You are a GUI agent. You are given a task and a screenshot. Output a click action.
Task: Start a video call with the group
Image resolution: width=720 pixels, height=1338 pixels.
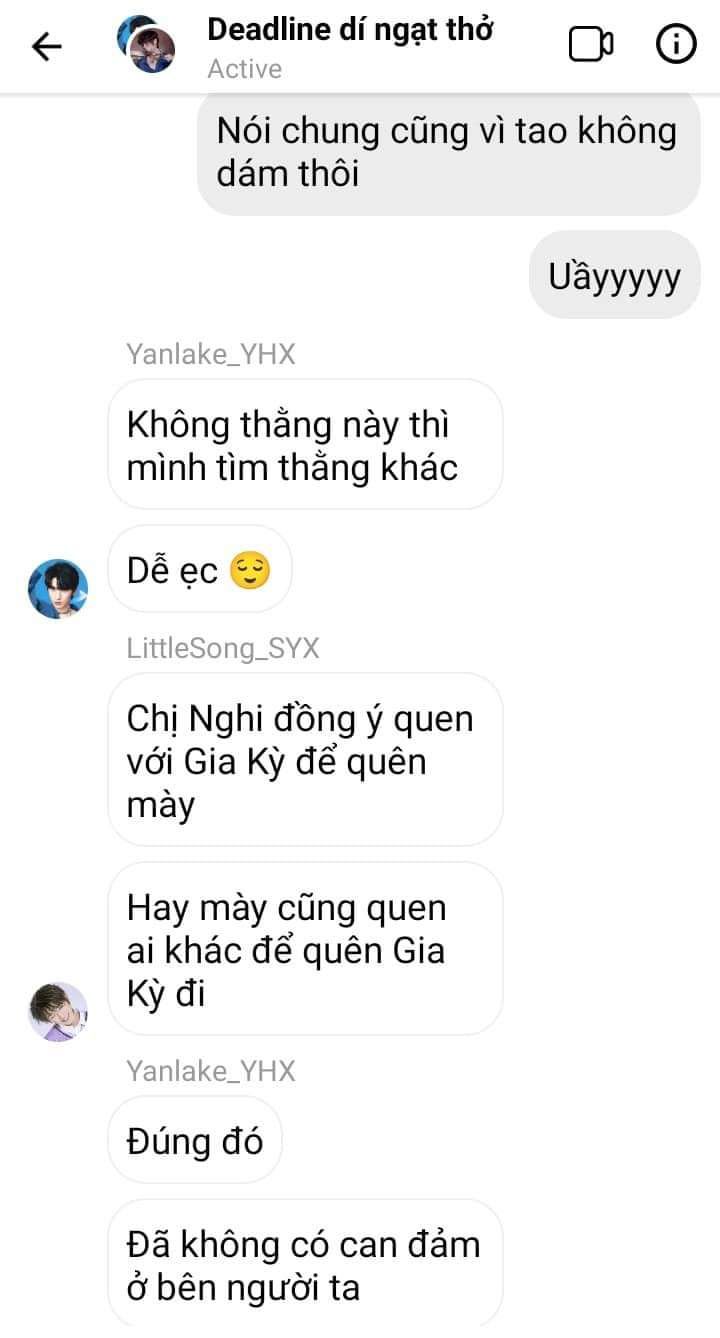pos(590,45)
